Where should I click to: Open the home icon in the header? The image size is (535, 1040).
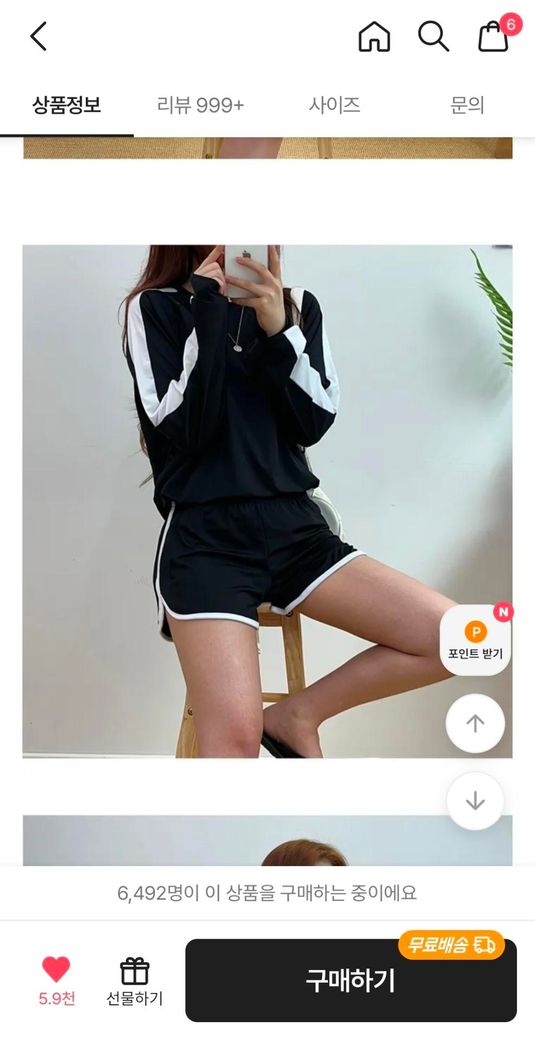point(374,36)
